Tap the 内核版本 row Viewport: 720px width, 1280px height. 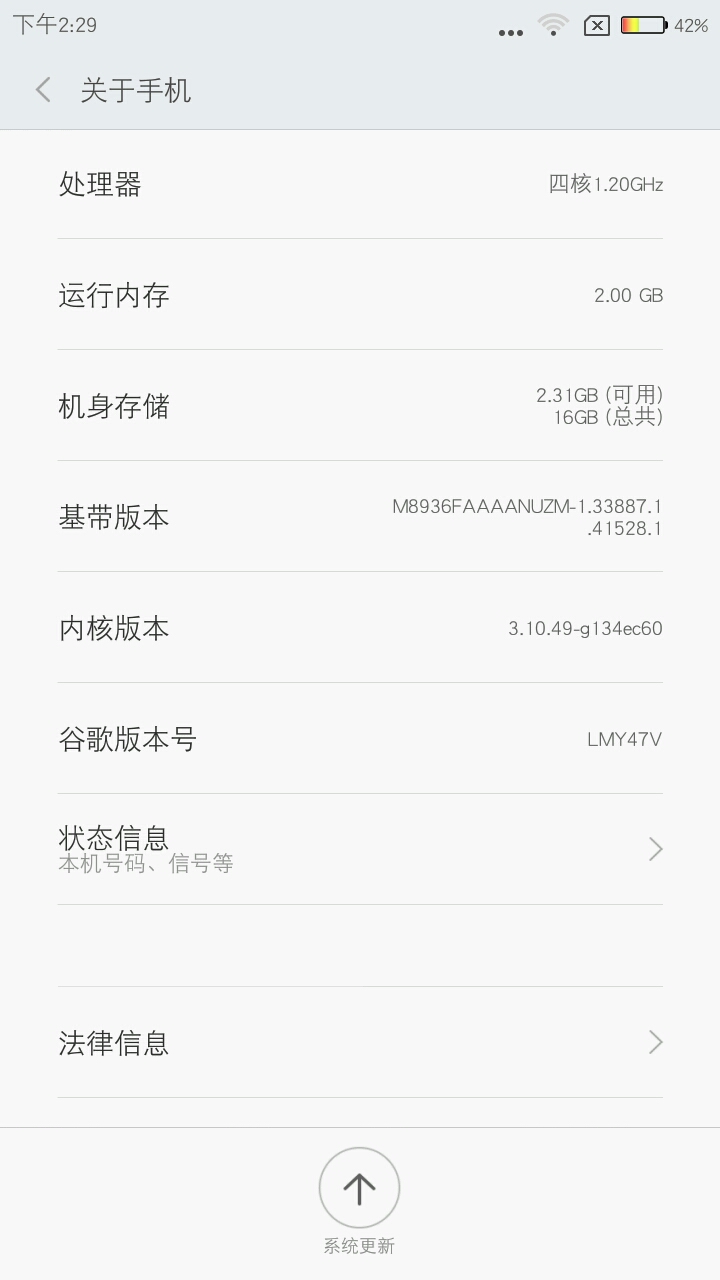pyautogui.click(x=360, y=628)
